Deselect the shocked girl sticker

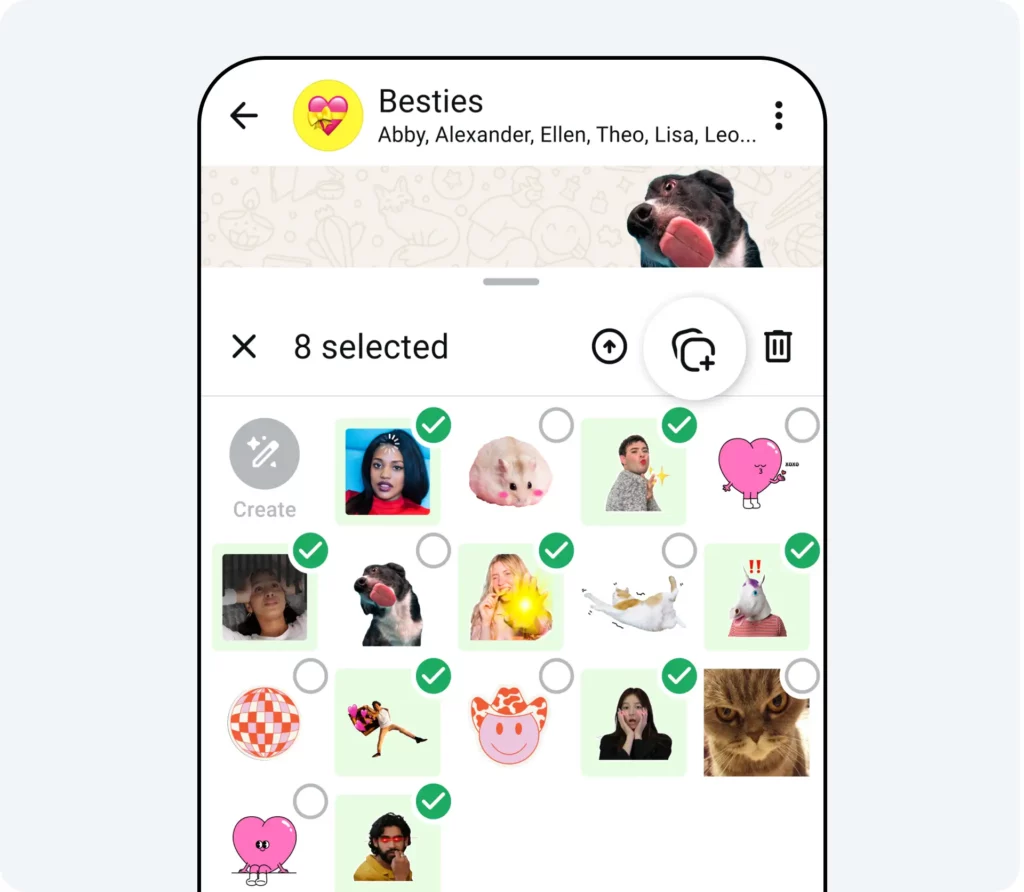[x=634, y=722]
